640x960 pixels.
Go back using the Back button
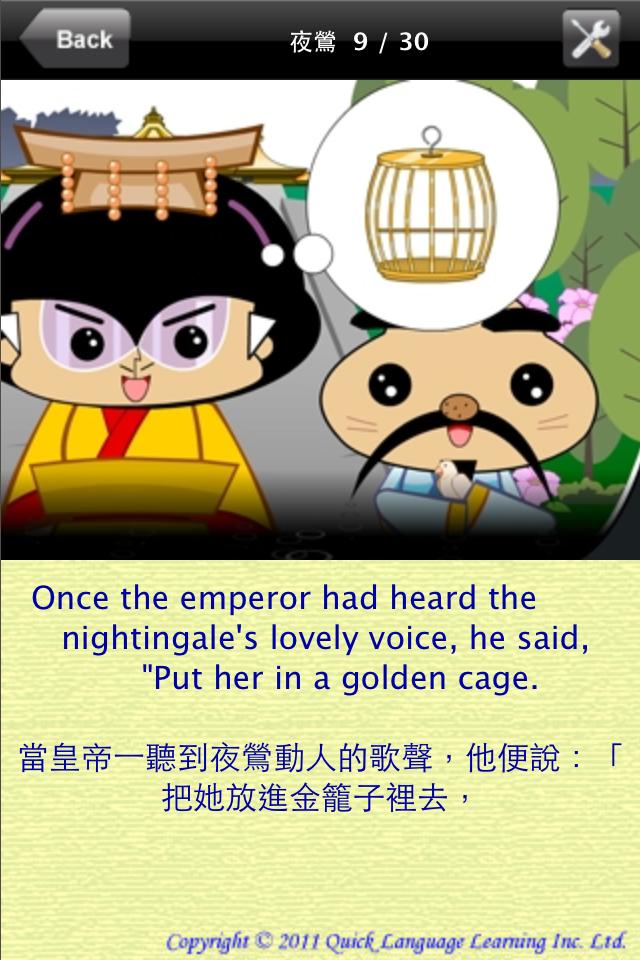pos(76,40)
